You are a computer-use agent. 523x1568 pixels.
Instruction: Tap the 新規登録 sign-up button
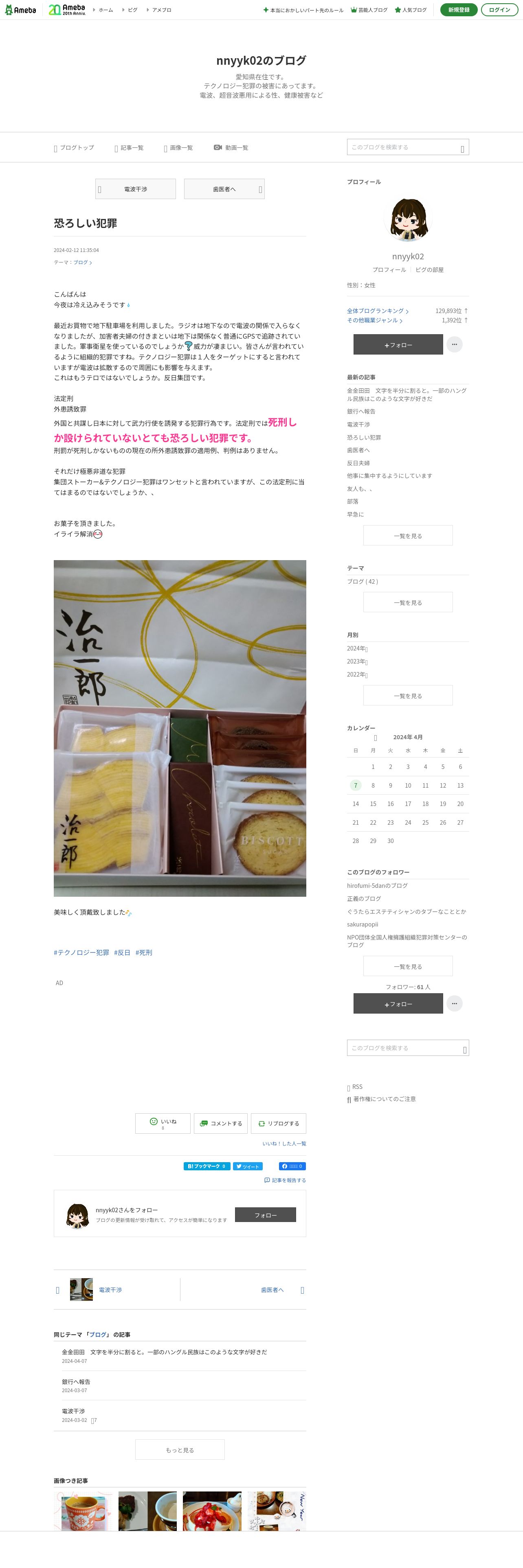(459, 10)
